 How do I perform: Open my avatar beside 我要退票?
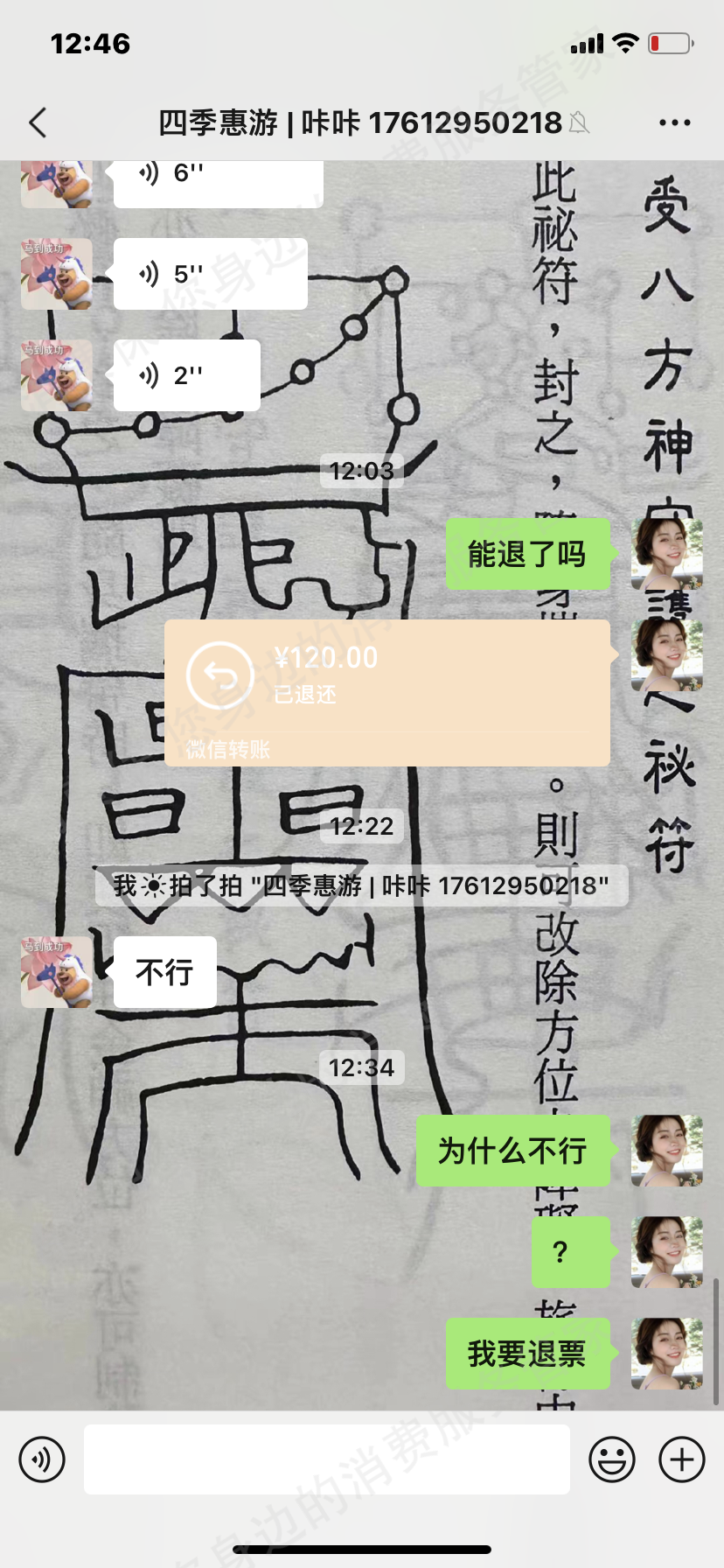pos(666,1354)
